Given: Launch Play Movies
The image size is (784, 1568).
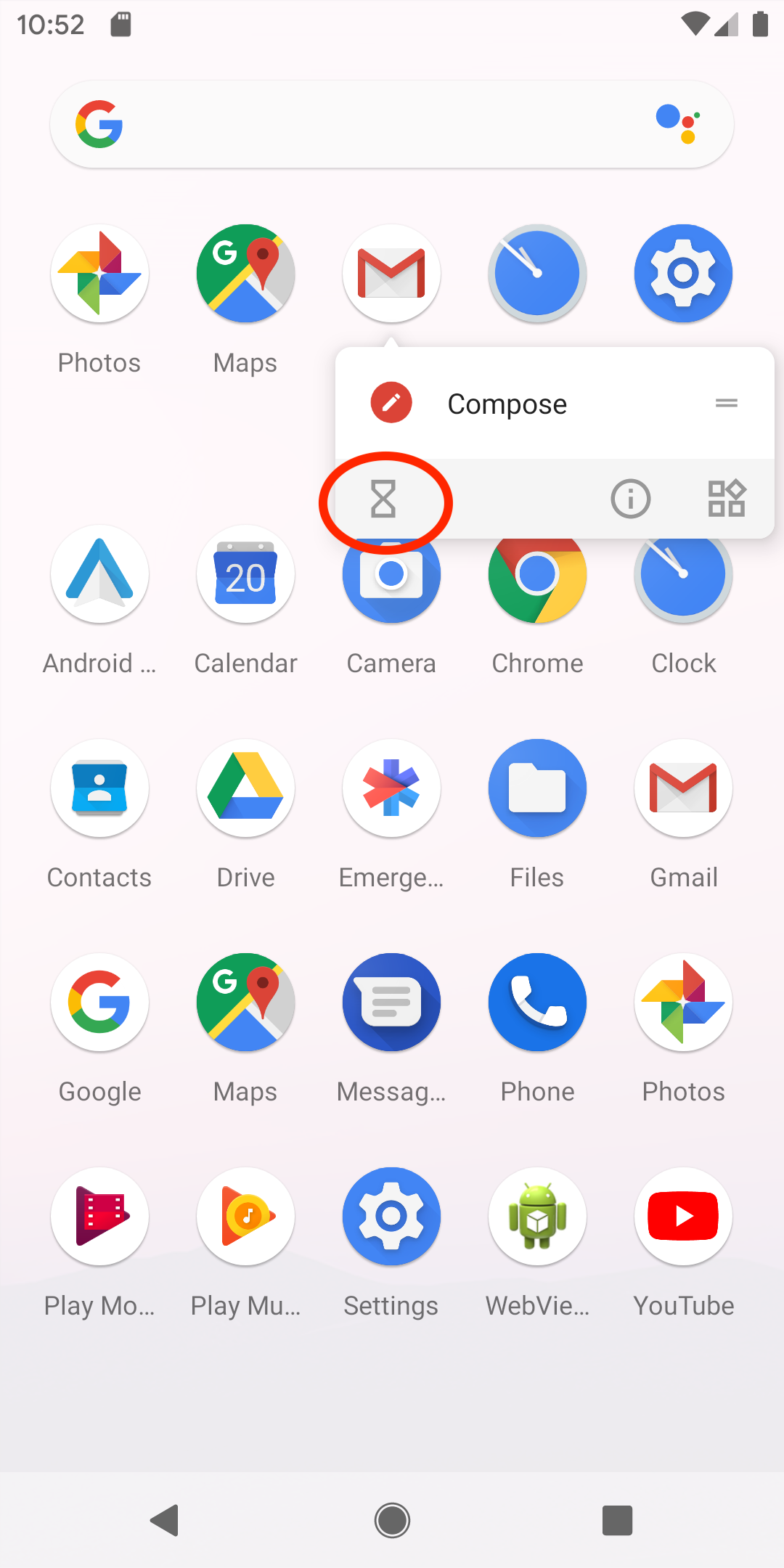Looking at the screenshot, I should (100, 1217).
